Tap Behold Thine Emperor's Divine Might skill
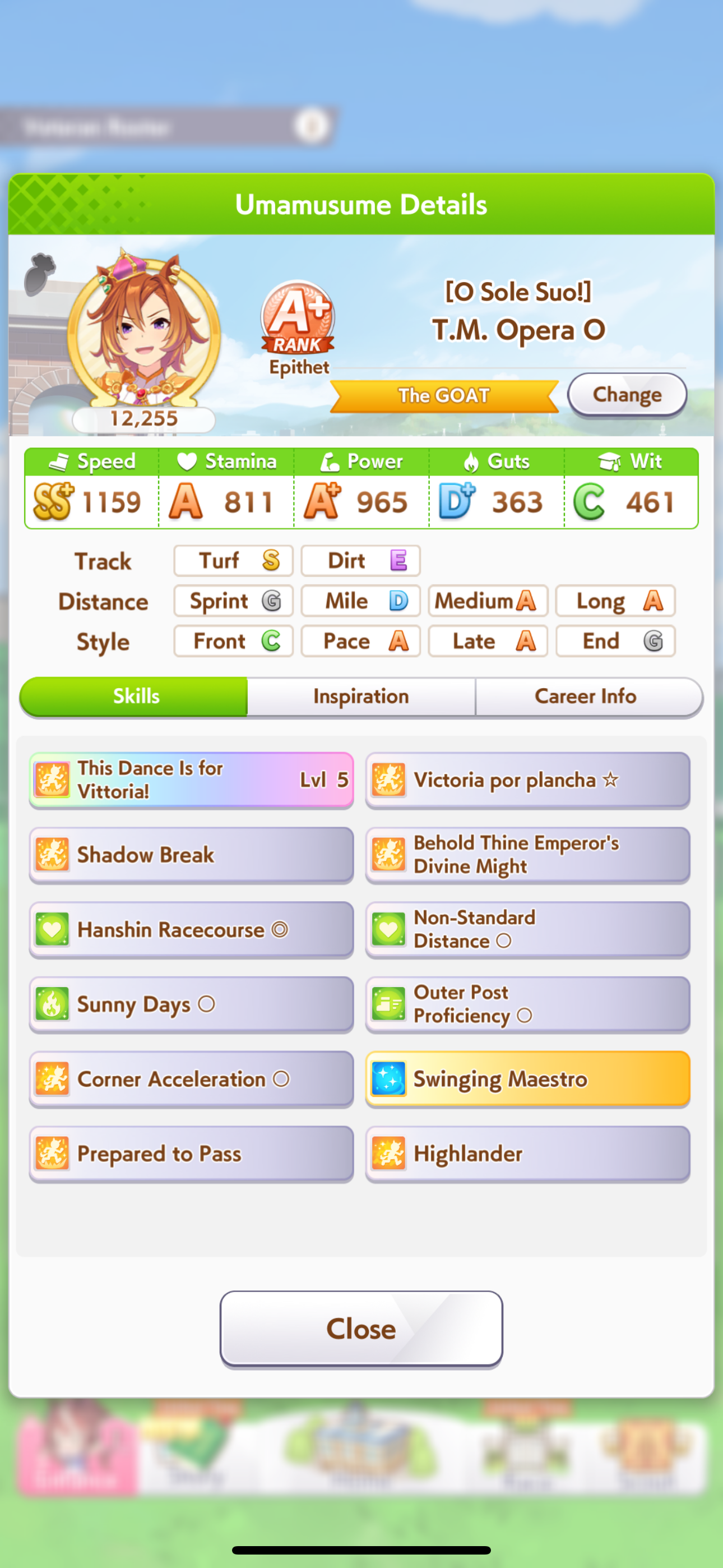This screenshot has width=723, height=1568. click(527, 855)
